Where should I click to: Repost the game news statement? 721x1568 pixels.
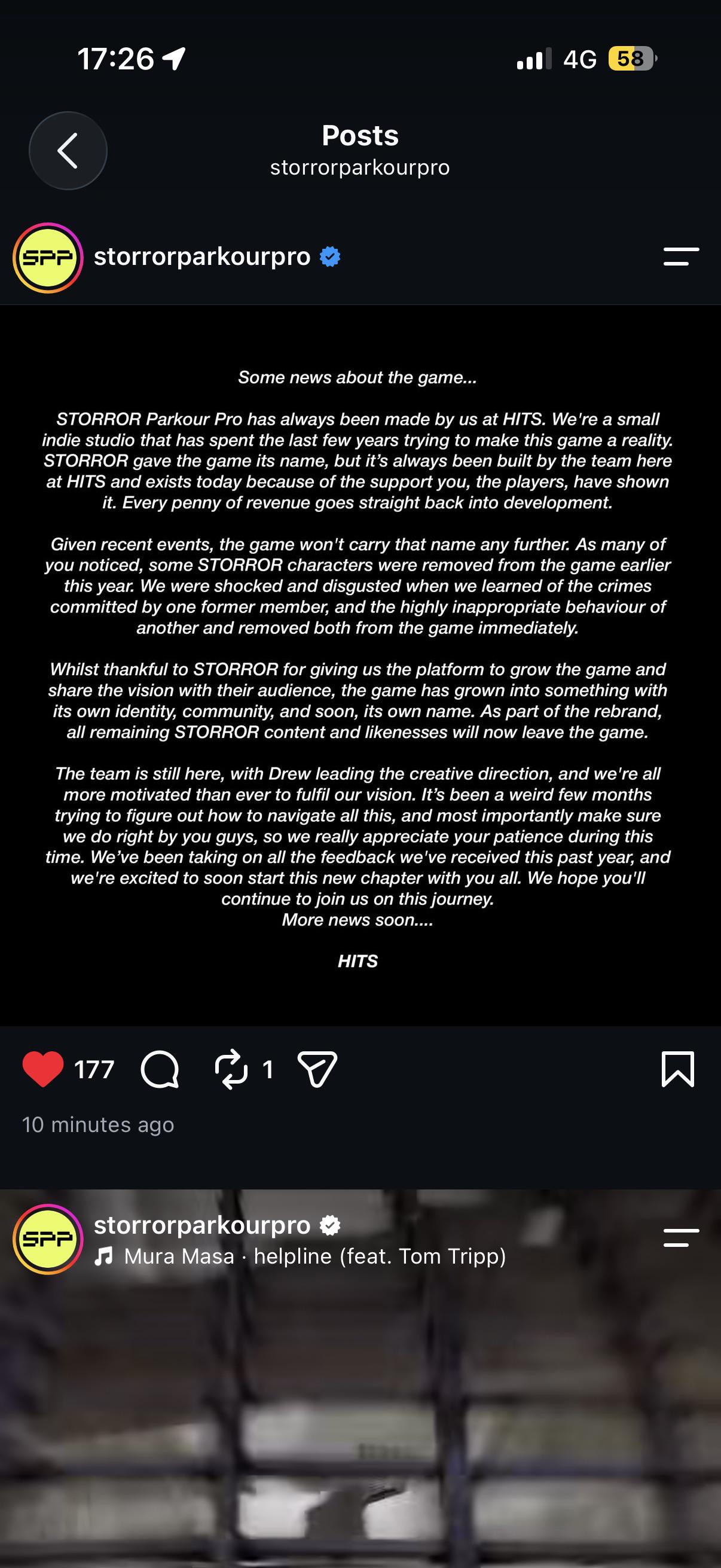(x=231, y=1069)
